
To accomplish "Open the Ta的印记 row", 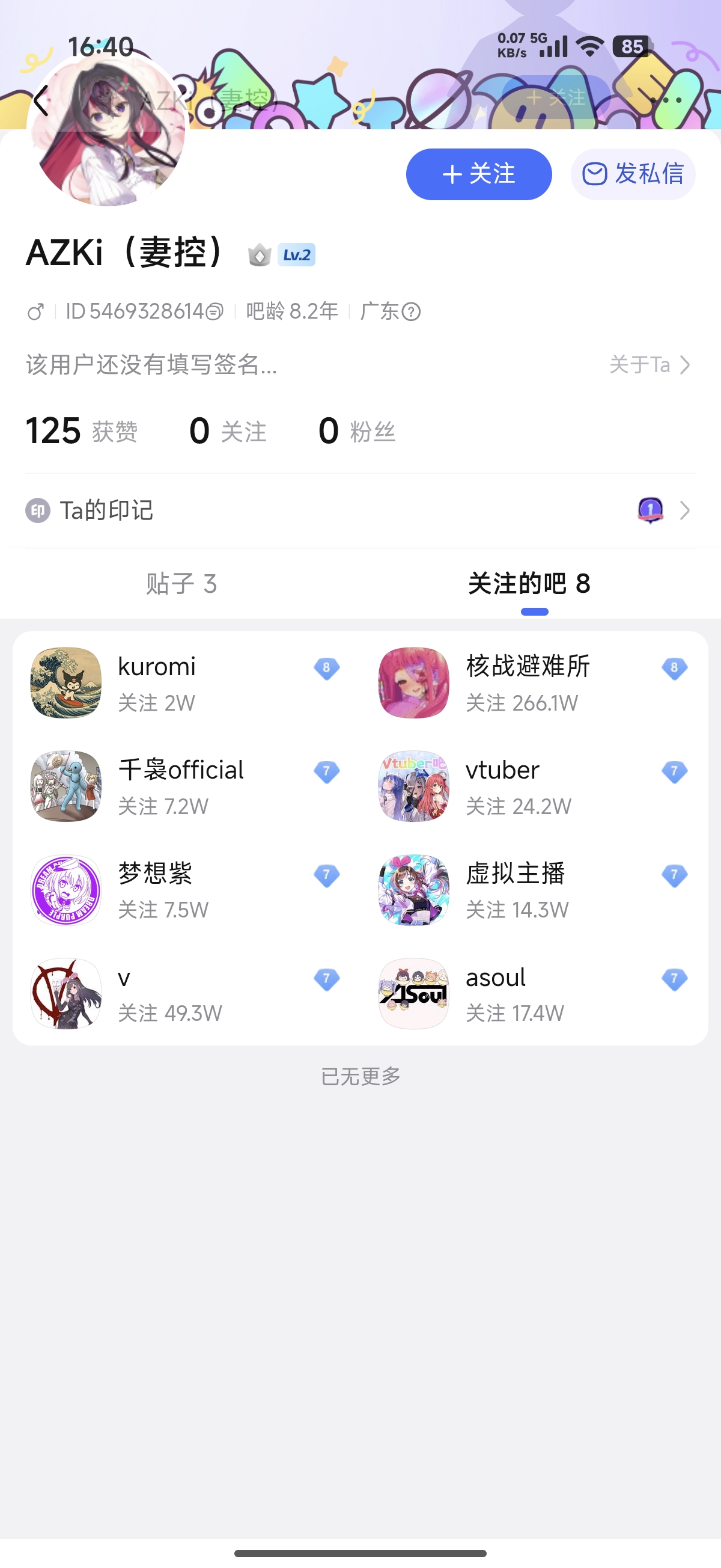I will (360, 510).
